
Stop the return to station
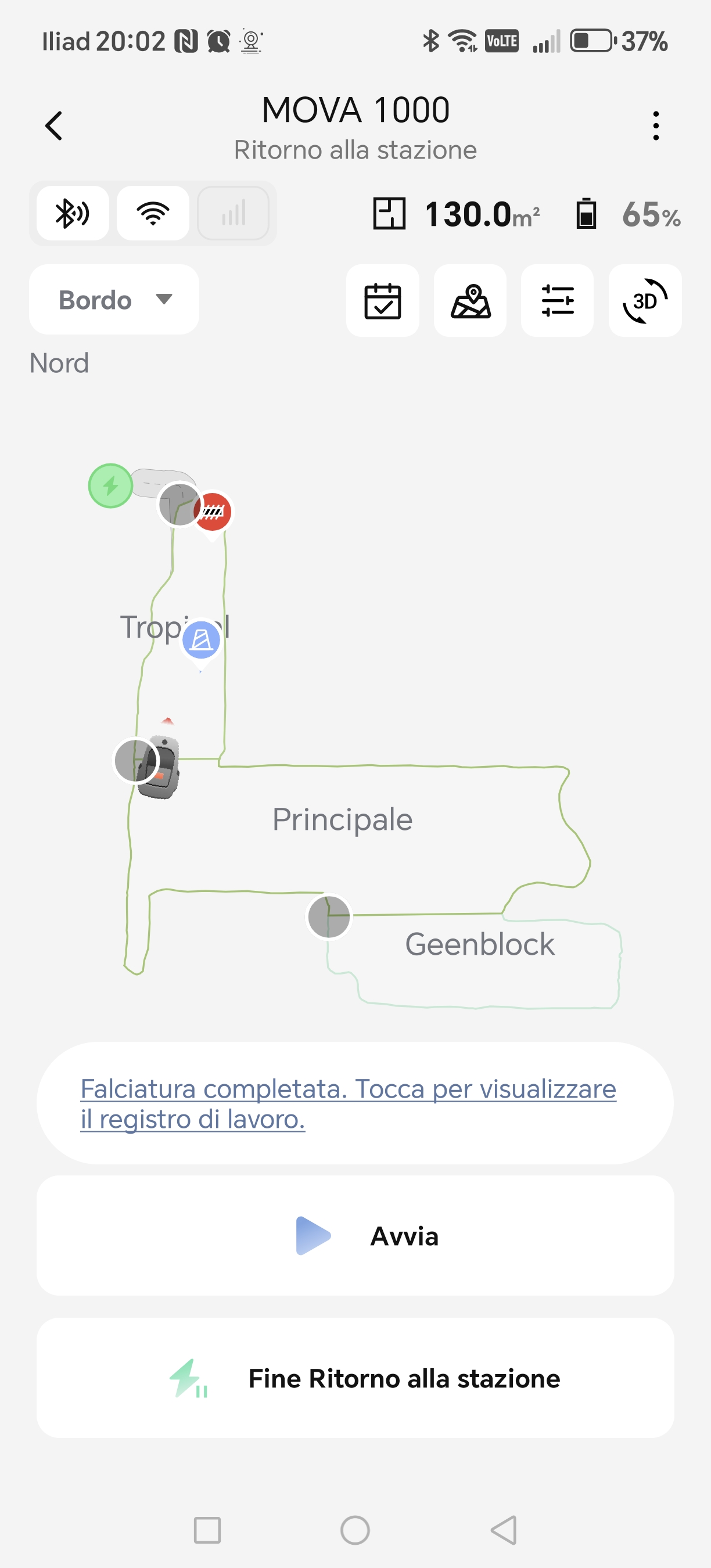point(355,1378)
